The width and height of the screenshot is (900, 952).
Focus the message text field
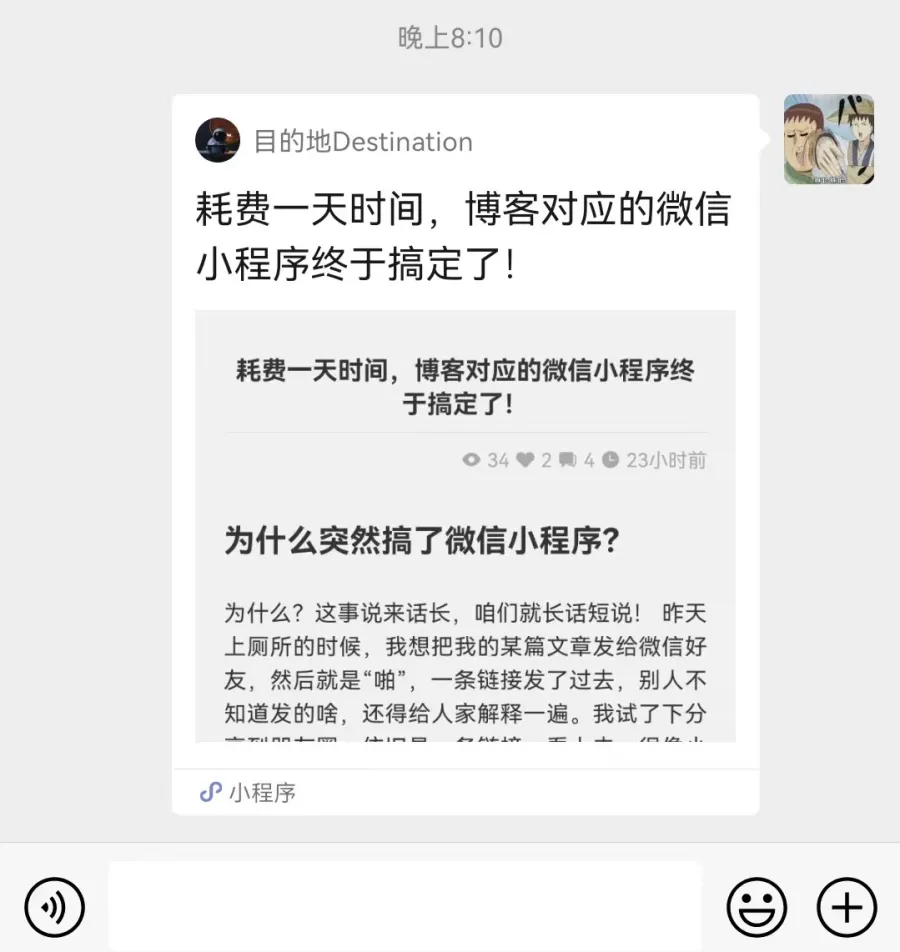point(405,906)
